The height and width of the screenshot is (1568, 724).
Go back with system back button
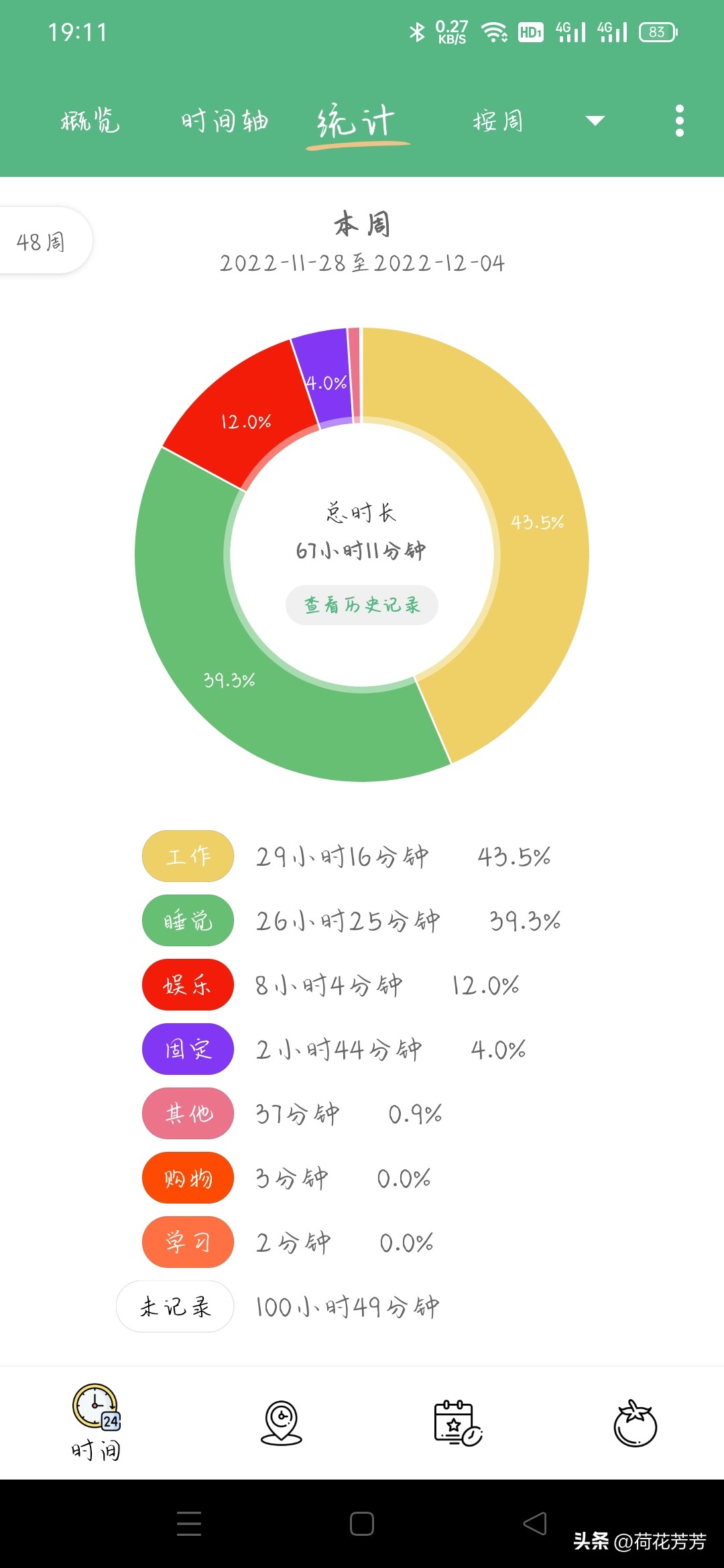click(x=535, y=1524)
